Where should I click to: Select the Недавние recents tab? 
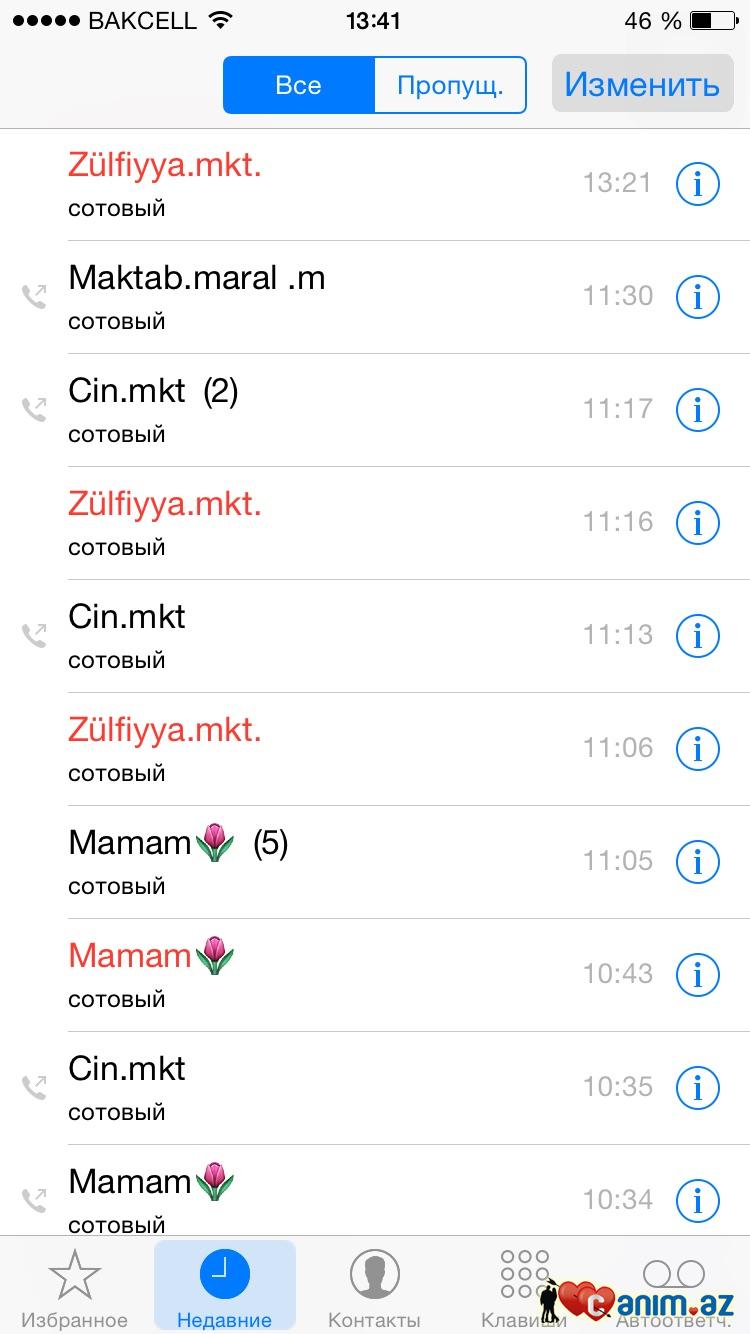(x=224, y=1288)
